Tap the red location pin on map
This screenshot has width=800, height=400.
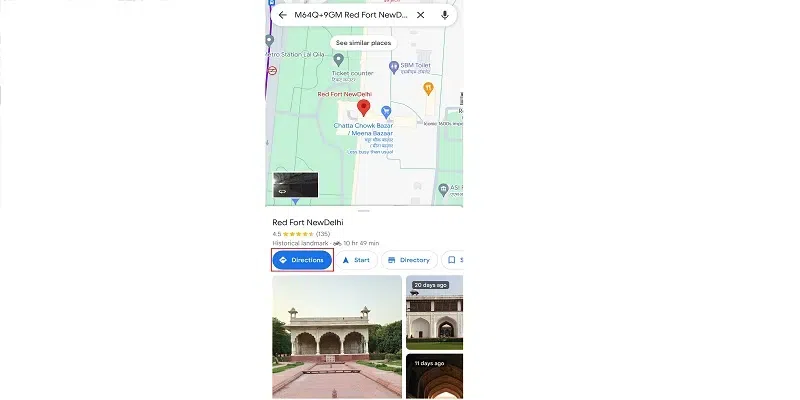click(364, 106)
